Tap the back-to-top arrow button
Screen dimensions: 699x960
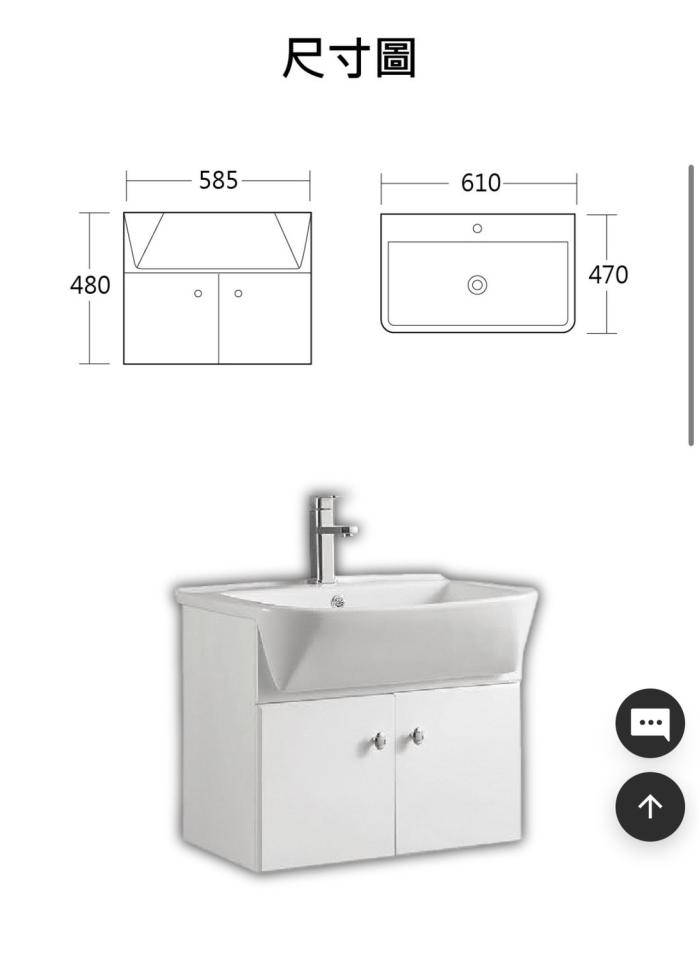650,806
